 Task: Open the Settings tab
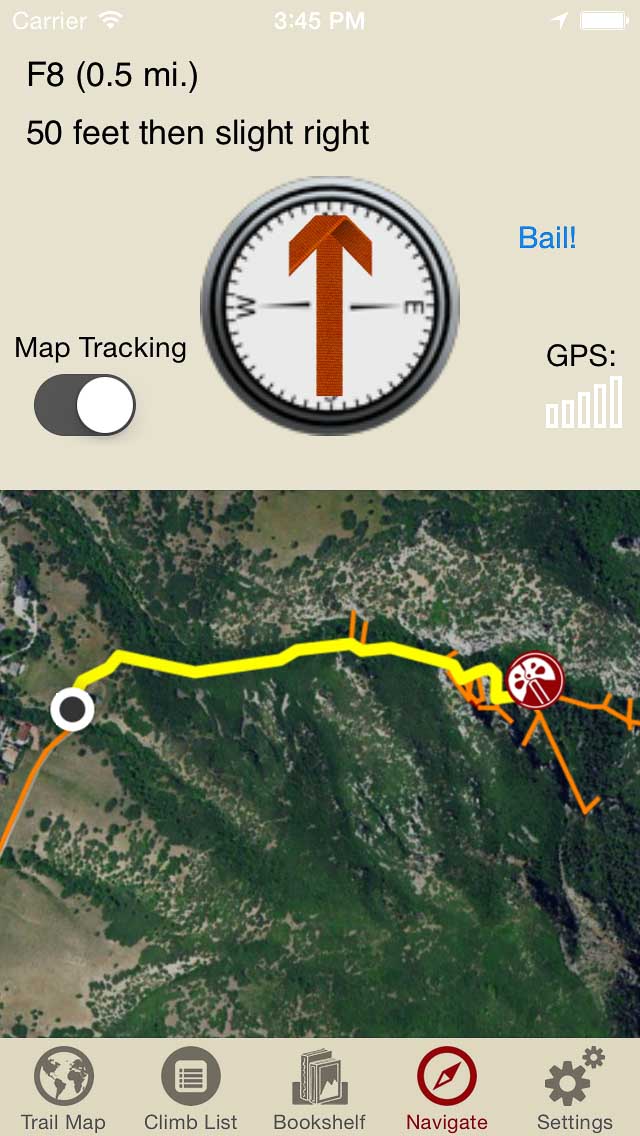coord(575,1090)
